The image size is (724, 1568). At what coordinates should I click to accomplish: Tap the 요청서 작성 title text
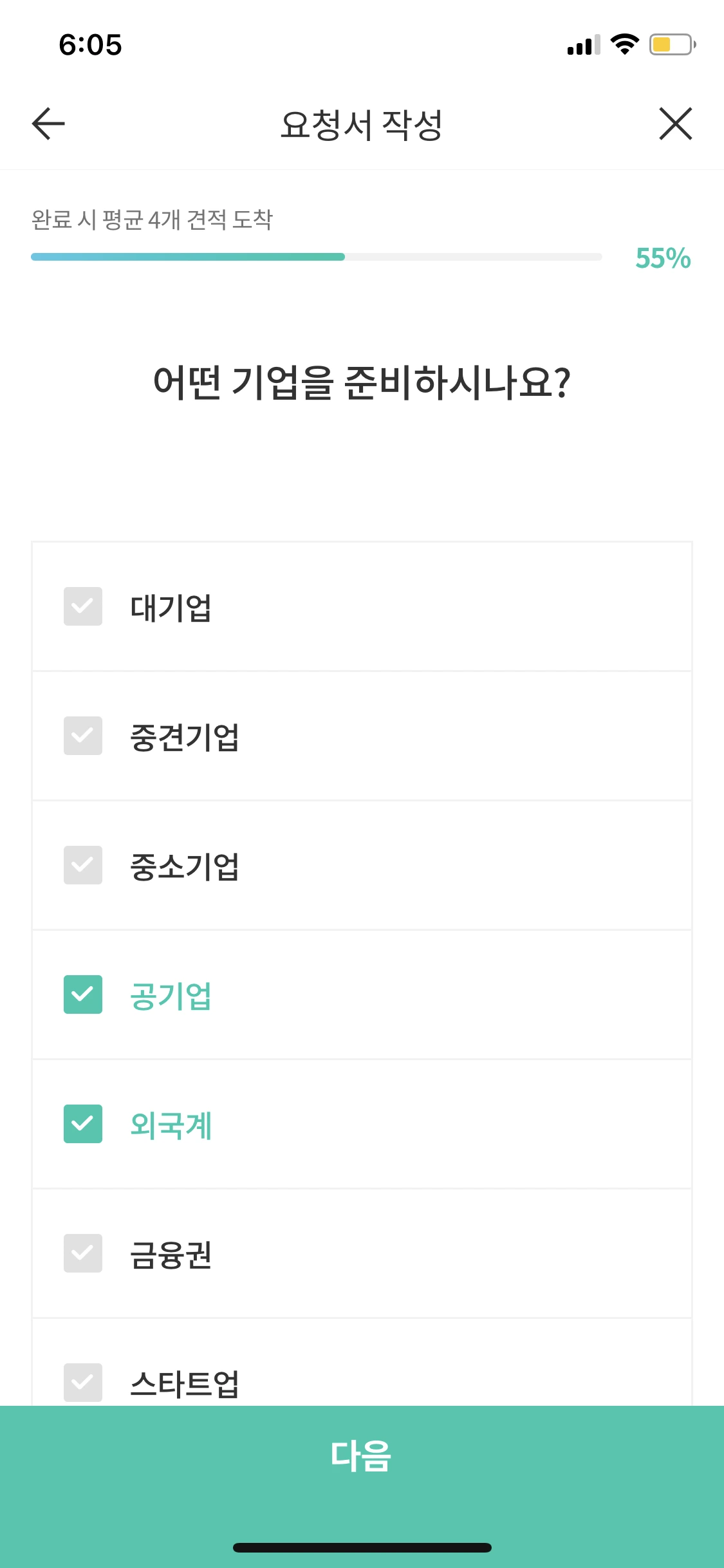(x=362, y=124)
